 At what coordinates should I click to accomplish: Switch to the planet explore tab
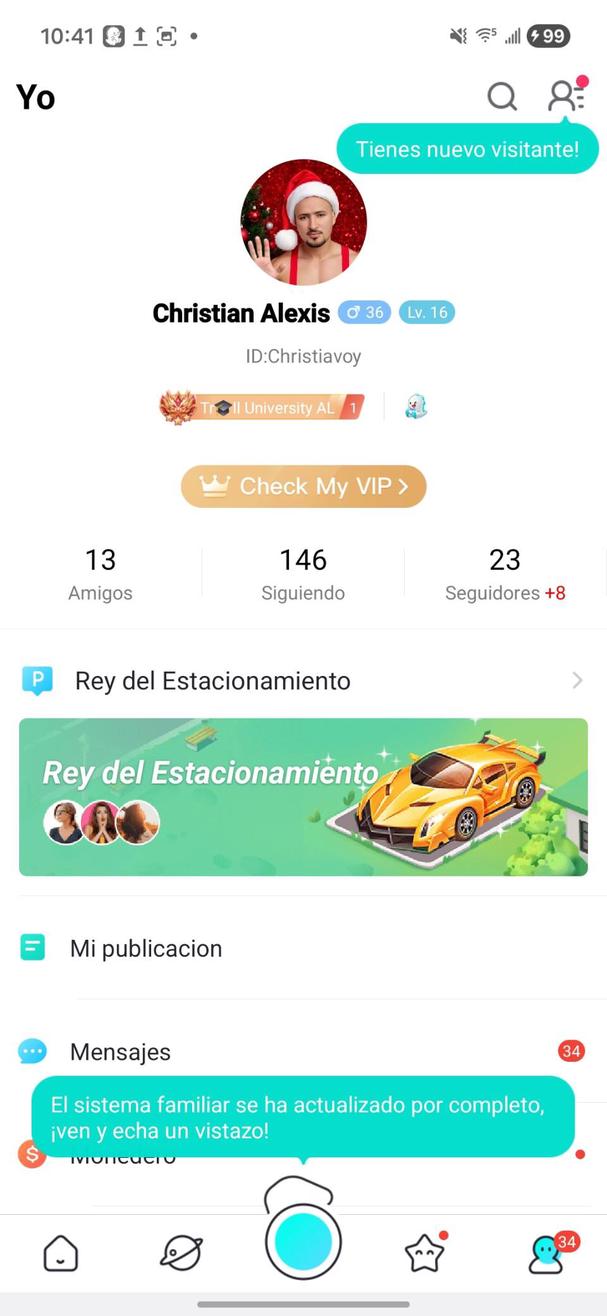click(x=182, y=1253)
